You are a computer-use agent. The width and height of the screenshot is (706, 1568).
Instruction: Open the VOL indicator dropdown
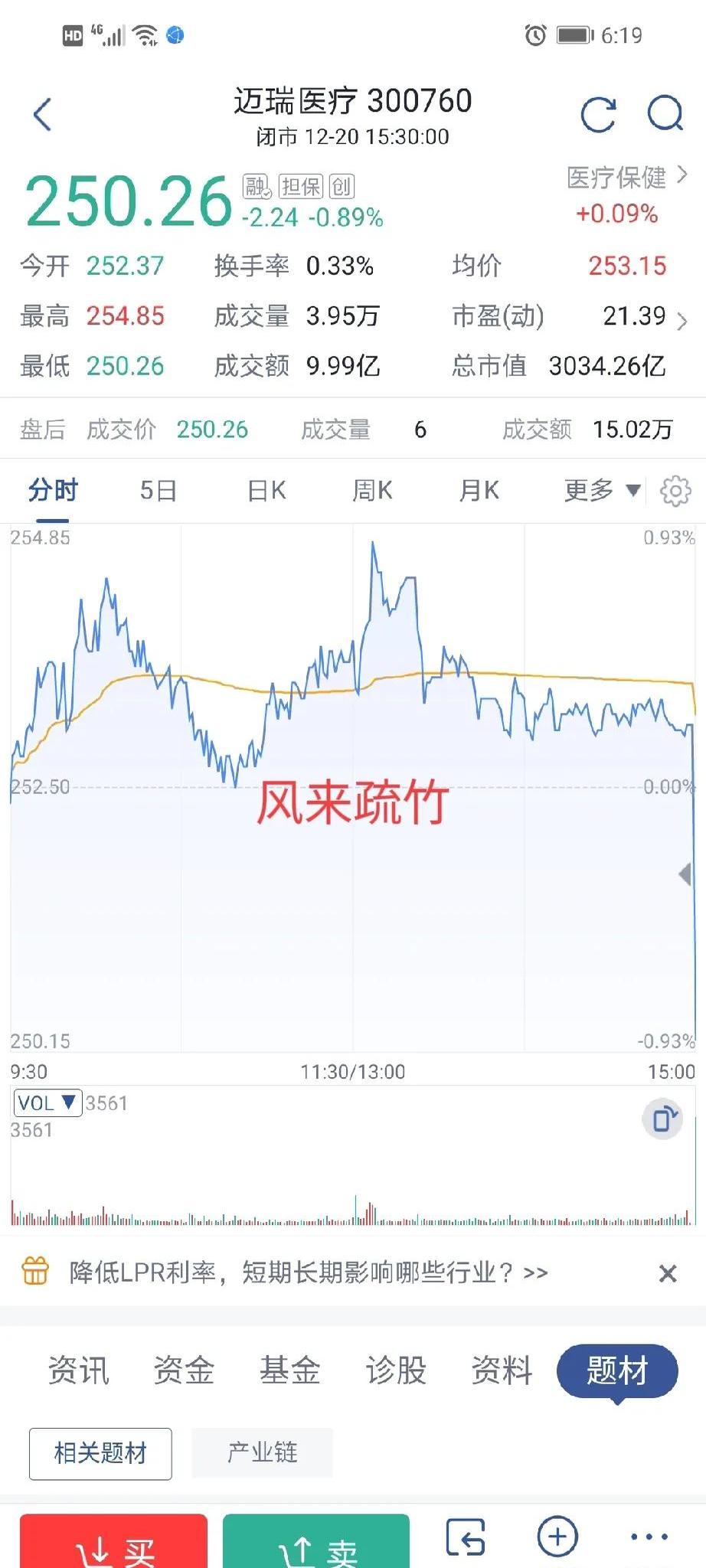point(47,1103)
